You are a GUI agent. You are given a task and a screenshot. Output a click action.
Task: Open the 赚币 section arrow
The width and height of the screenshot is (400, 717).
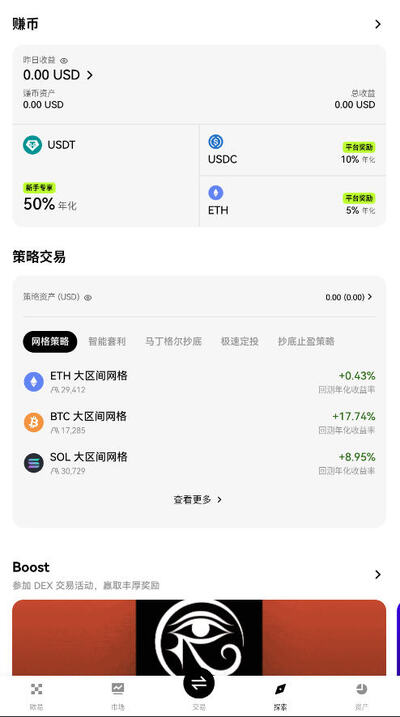378,24
